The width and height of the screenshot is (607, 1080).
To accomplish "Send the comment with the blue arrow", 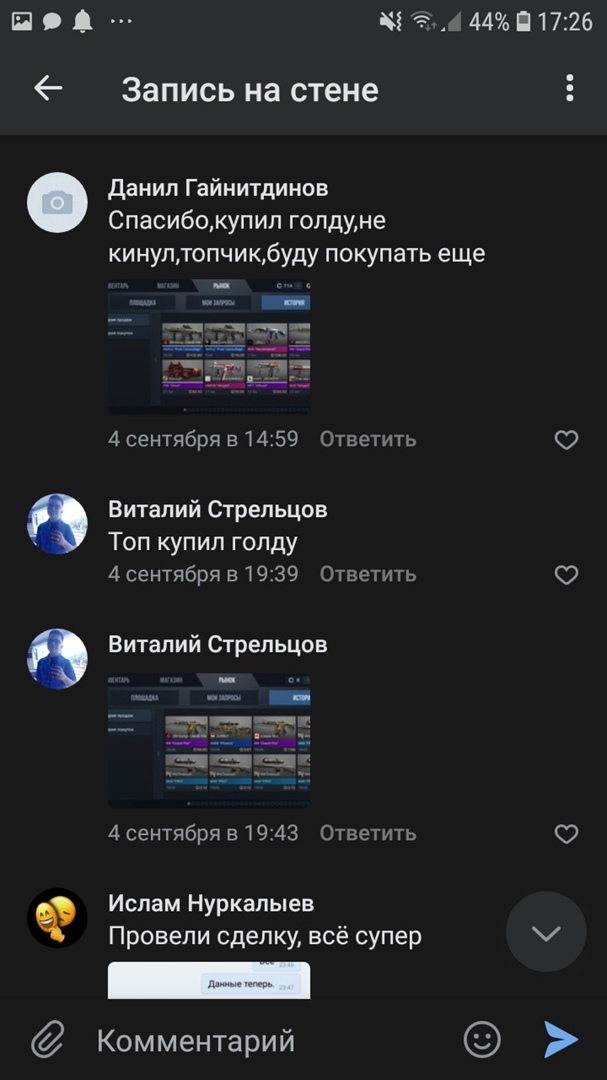I will 561,1040.
